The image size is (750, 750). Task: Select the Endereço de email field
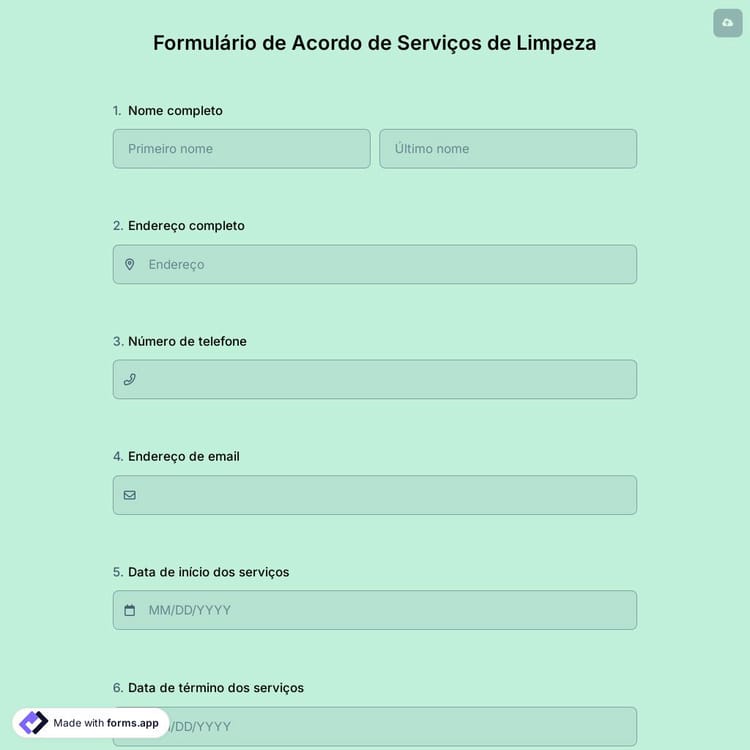pos(374,495)
